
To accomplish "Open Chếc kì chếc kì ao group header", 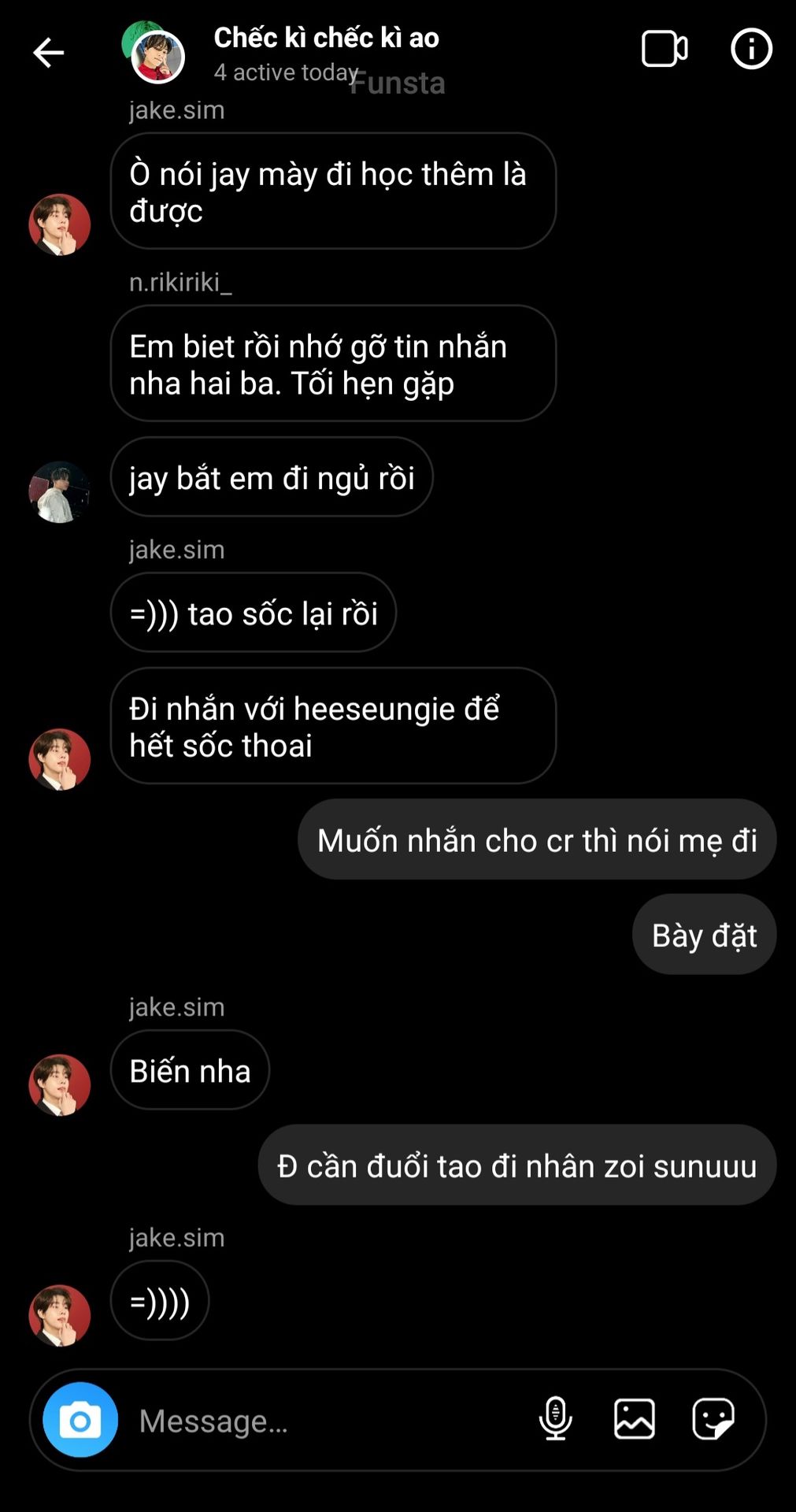I will (x=326, y=38).
